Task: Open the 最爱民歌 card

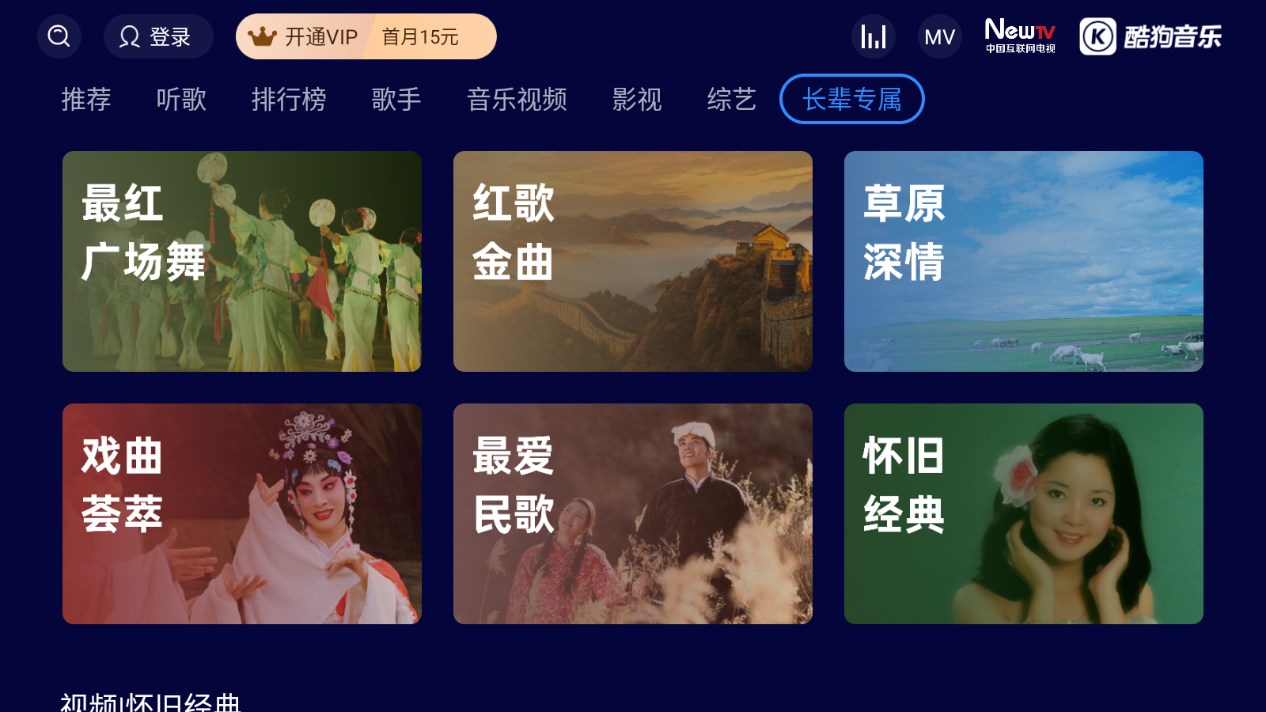Action: (x=632, y=513)
